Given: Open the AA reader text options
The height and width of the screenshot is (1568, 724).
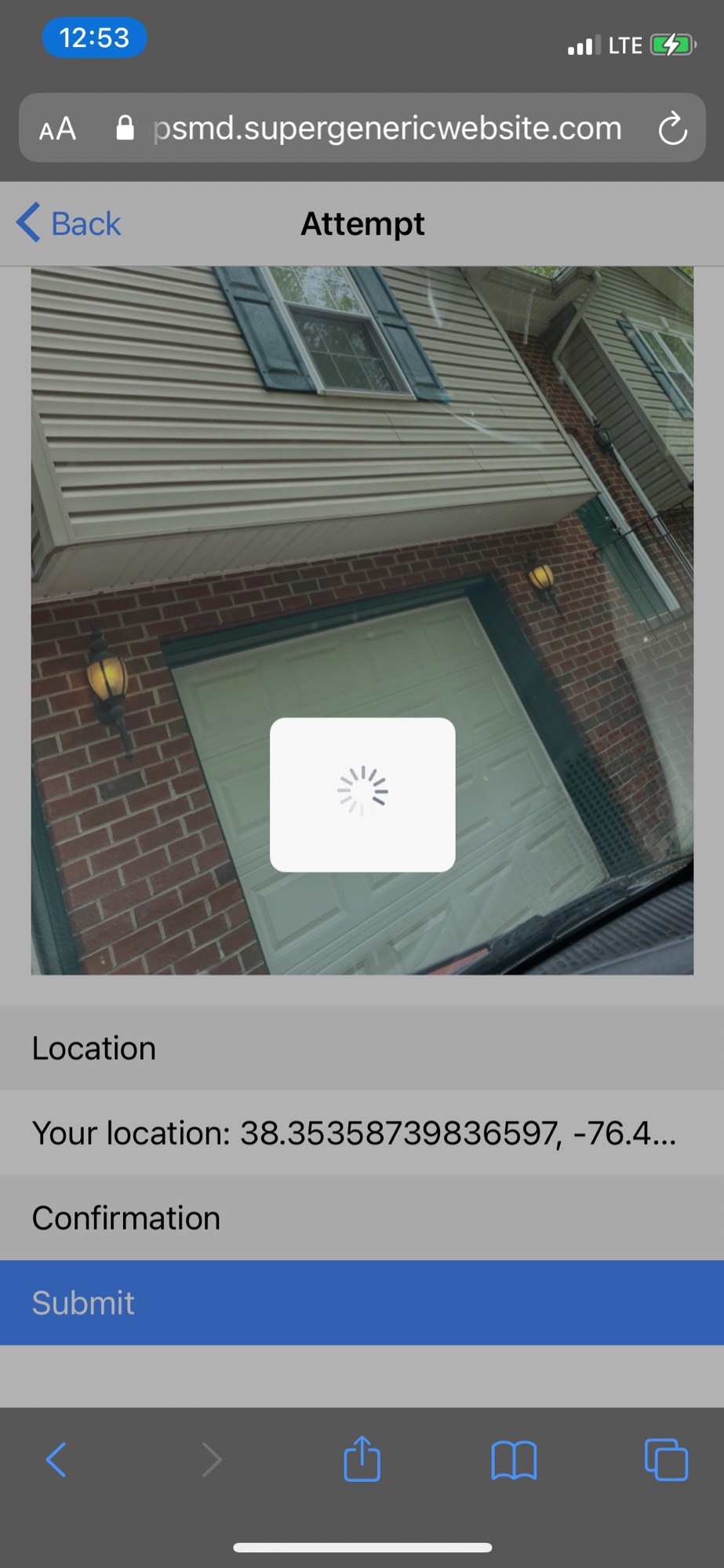Looking at the screenshot, I should 58,129.
